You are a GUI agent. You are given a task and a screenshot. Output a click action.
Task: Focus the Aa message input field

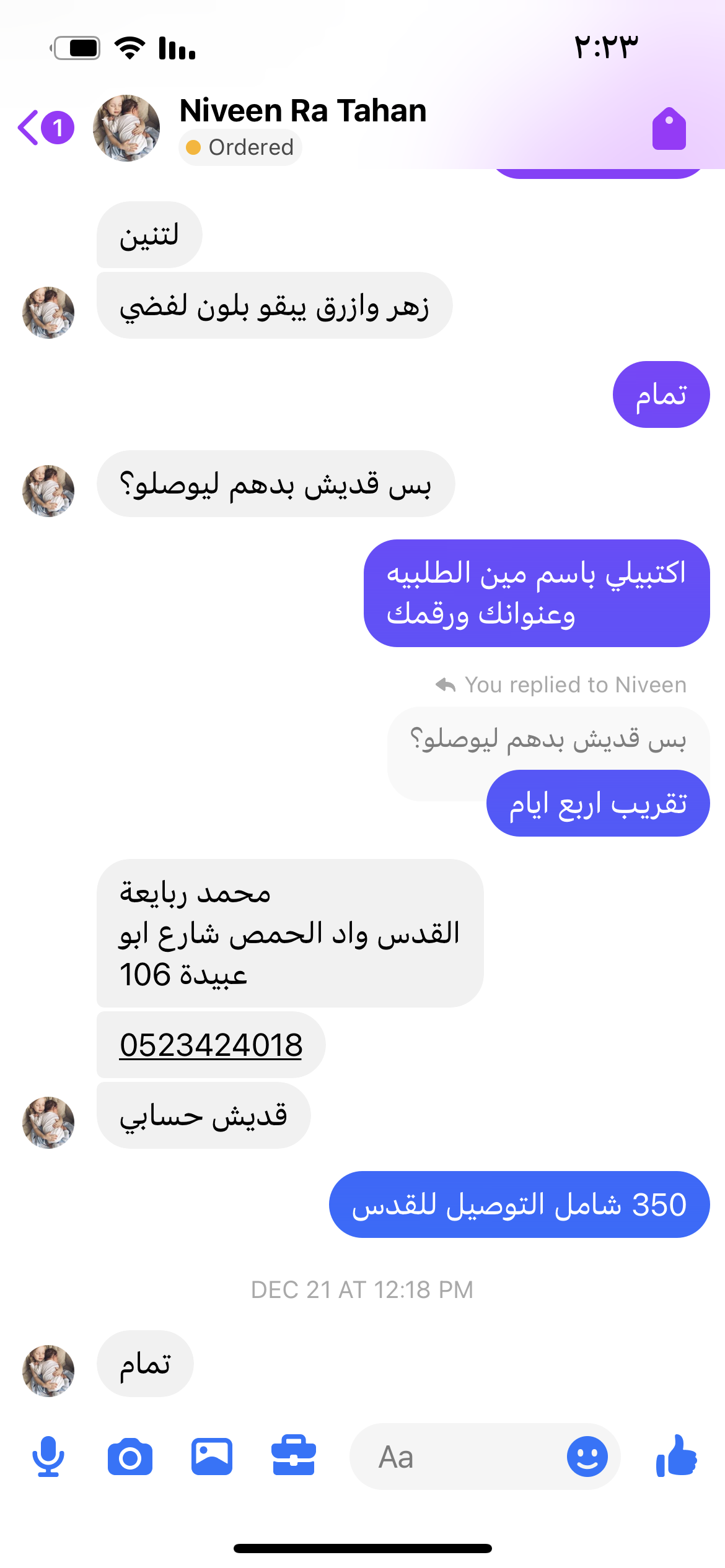459,1457
